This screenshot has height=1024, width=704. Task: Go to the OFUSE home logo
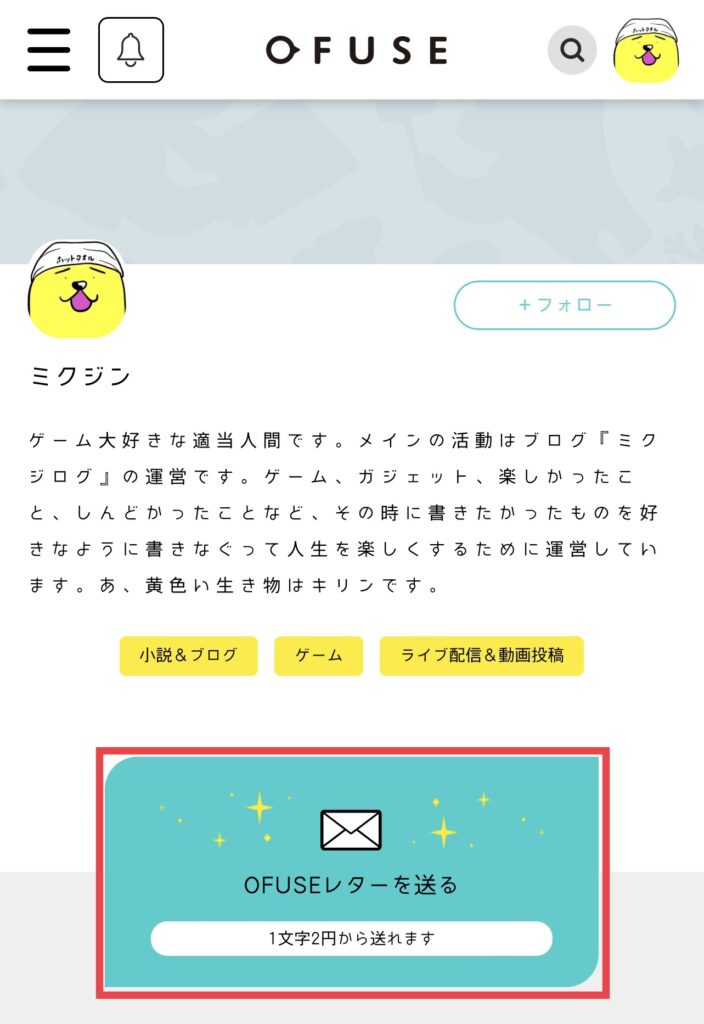[x=356, y=50]
